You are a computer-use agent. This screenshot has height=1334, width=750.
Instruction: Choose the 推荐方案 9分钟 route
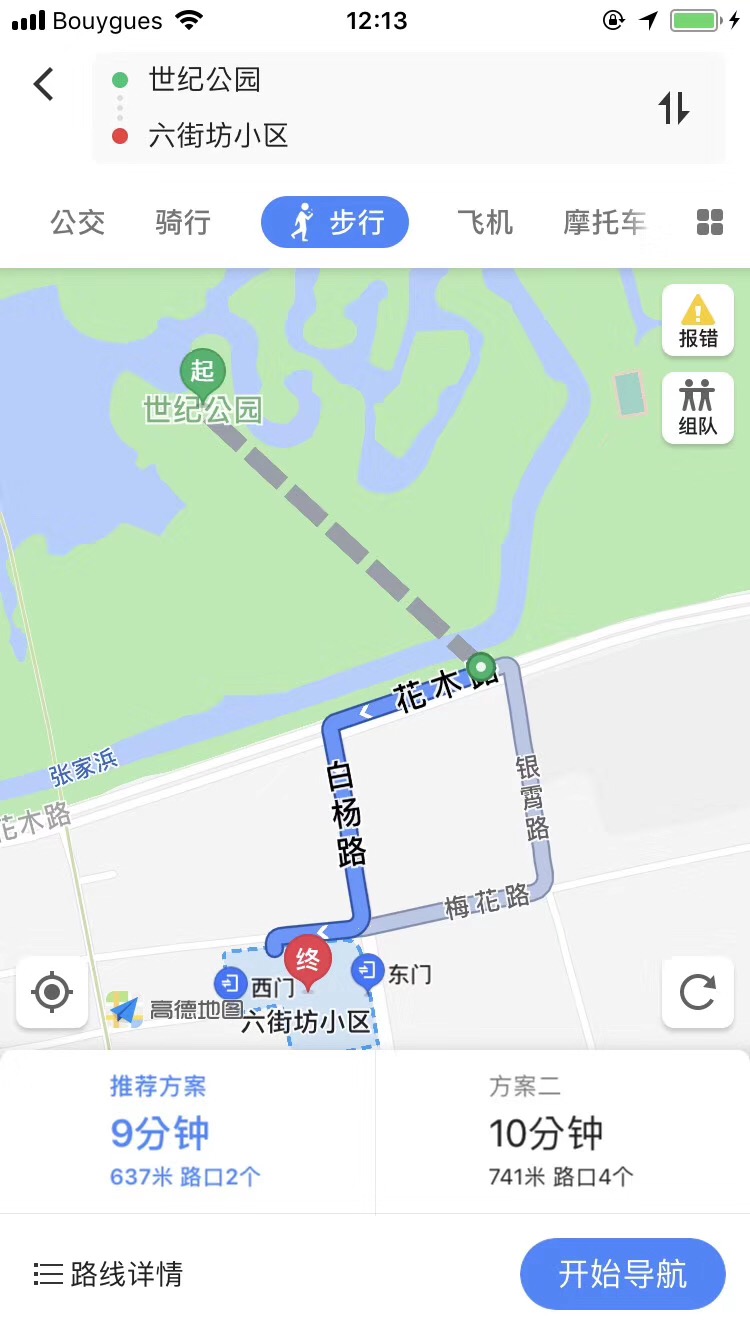click(x=187, y=1132)
